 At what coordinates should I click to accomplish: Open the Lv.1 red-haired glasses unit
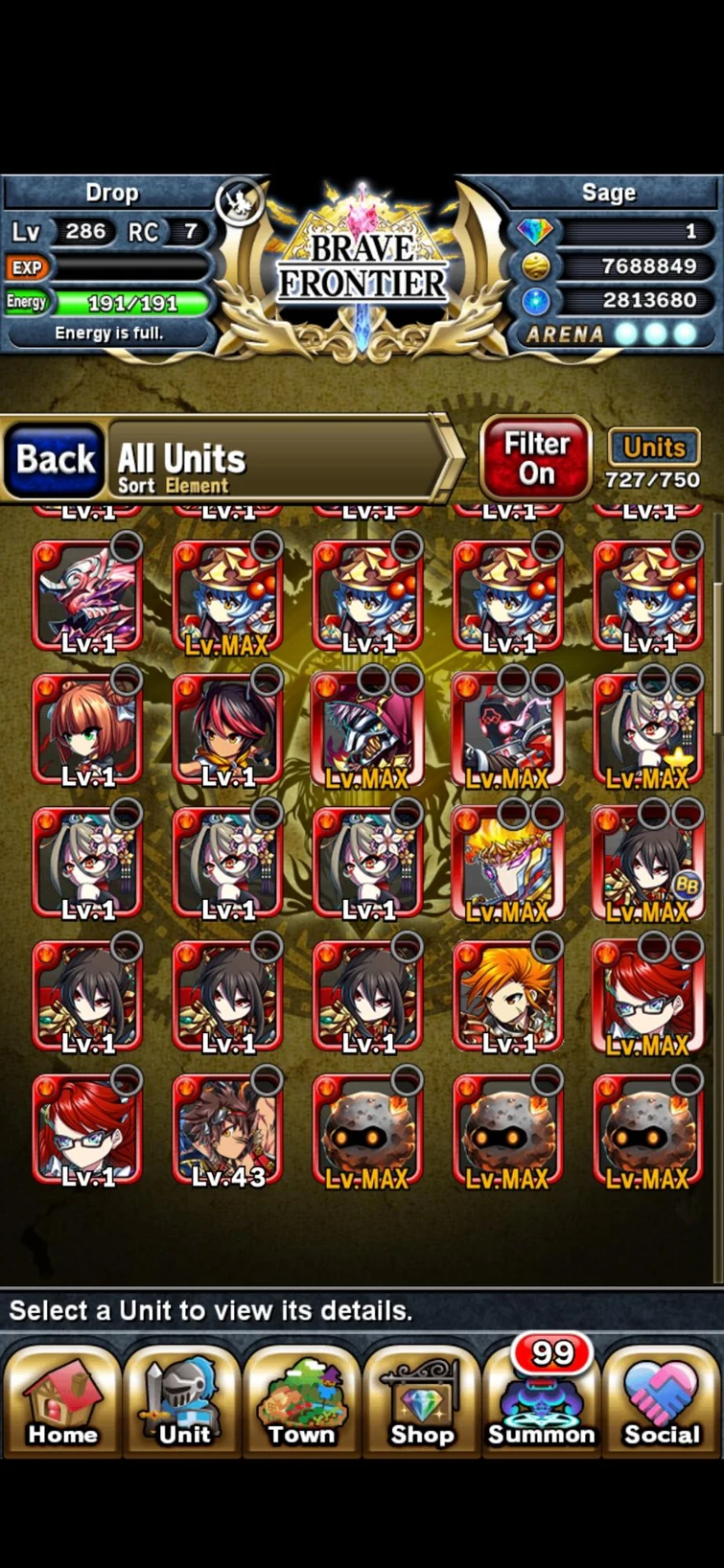click(87, 1131)
